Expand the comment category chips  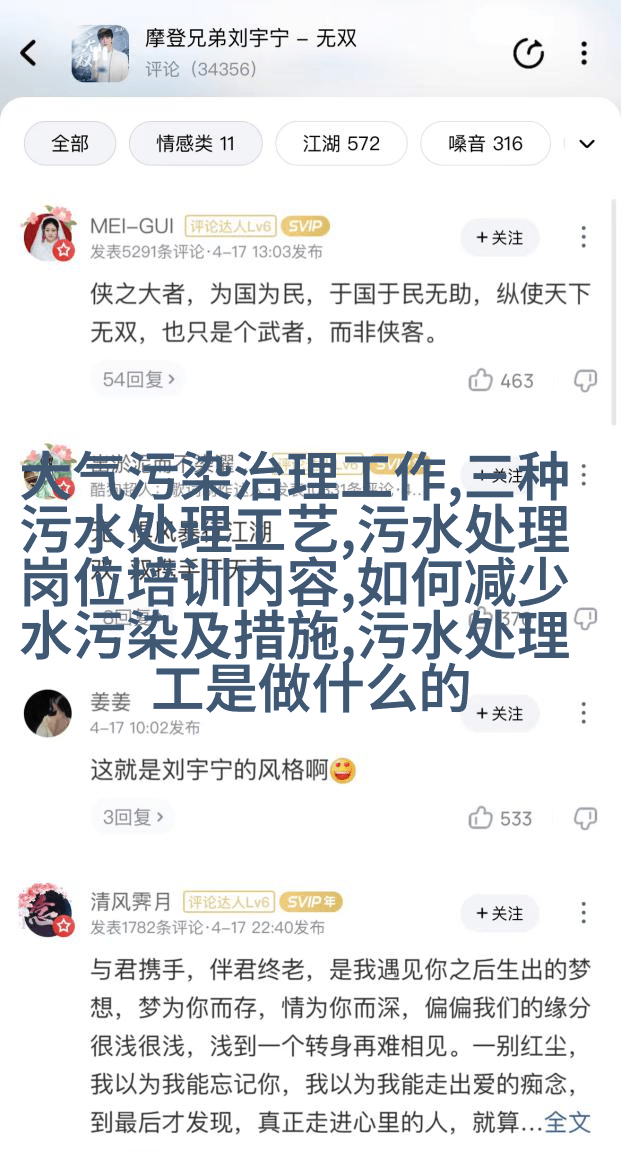pos(587,143)
